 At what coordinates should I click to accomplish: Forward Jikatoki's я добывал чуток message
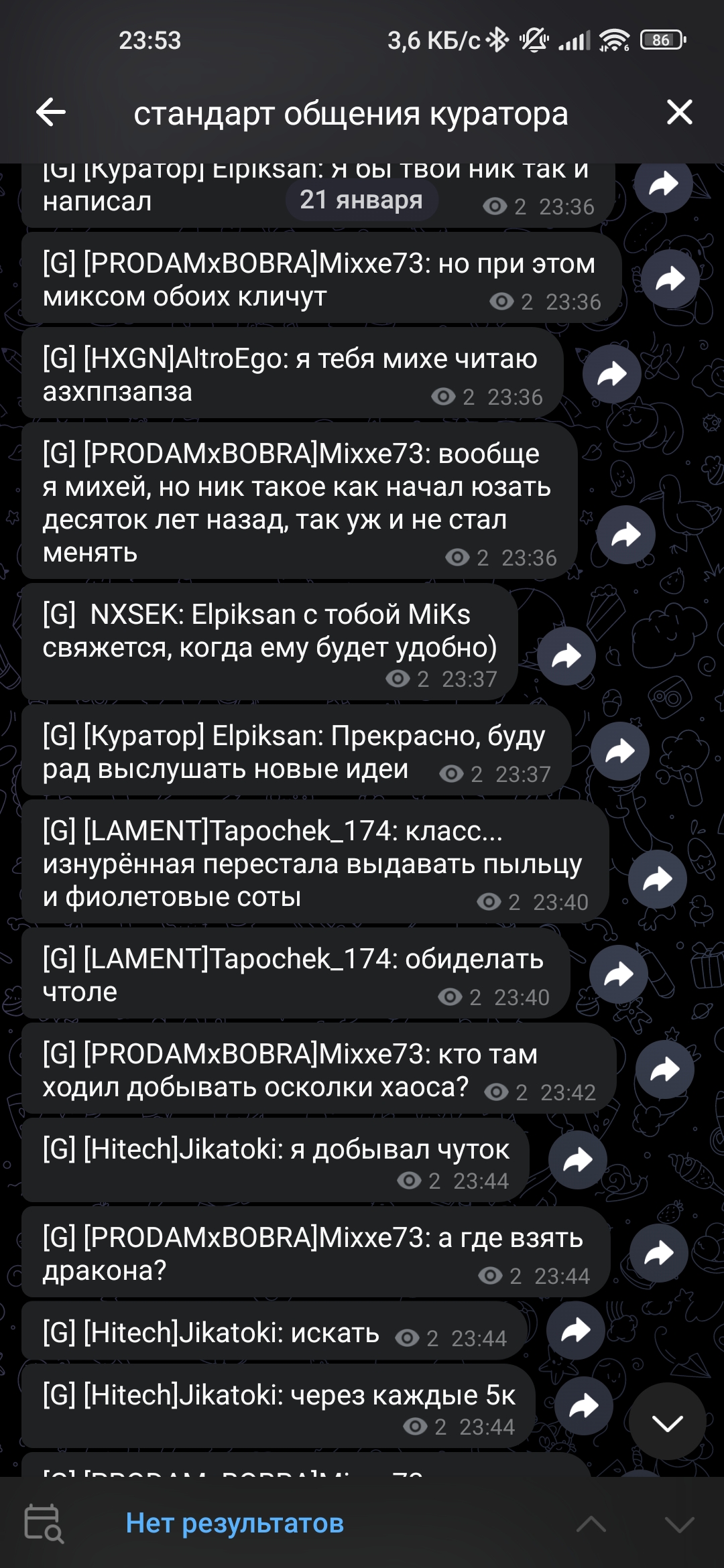pyautogui.click(x=577, y=1160)
